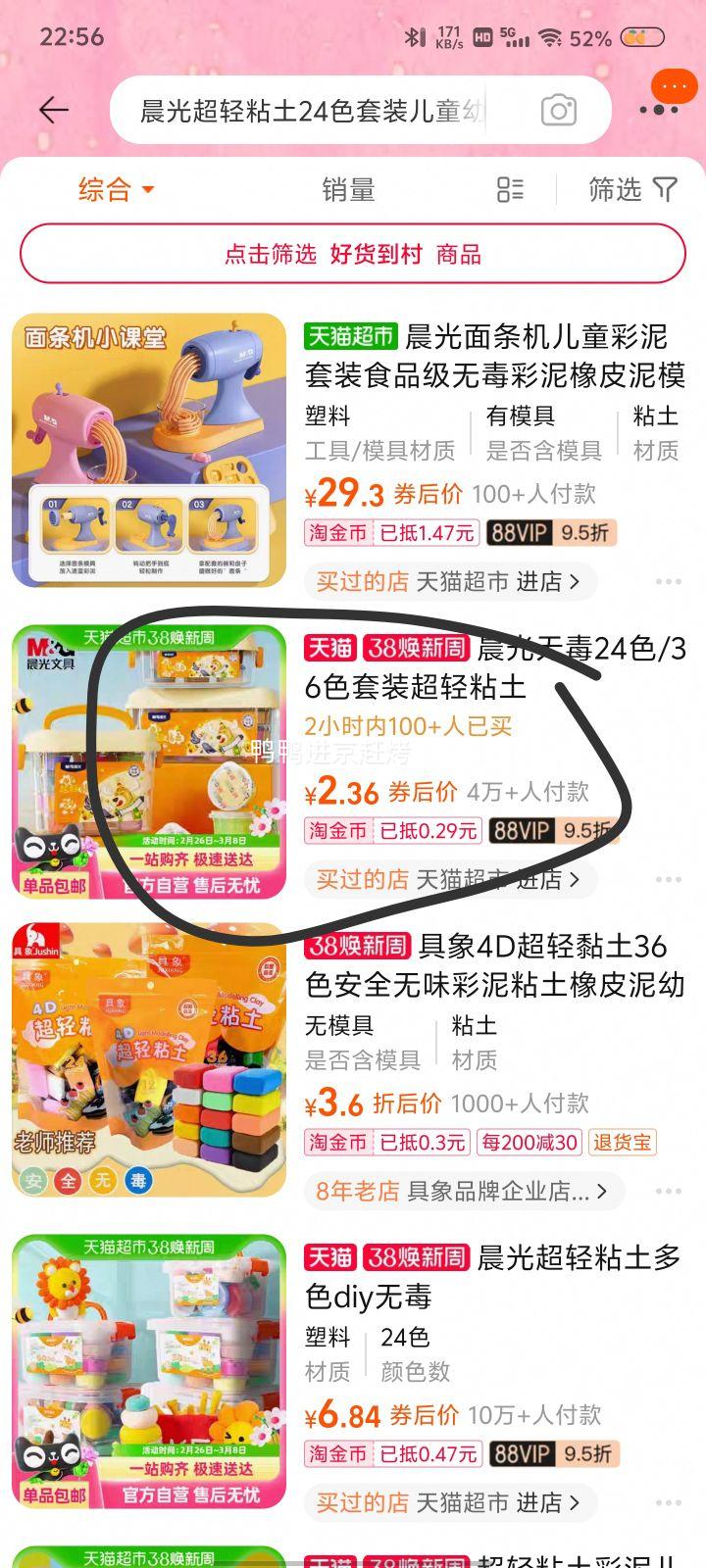More options for the 具象4D item
706x1568 pixels.
coord(668,1191)
